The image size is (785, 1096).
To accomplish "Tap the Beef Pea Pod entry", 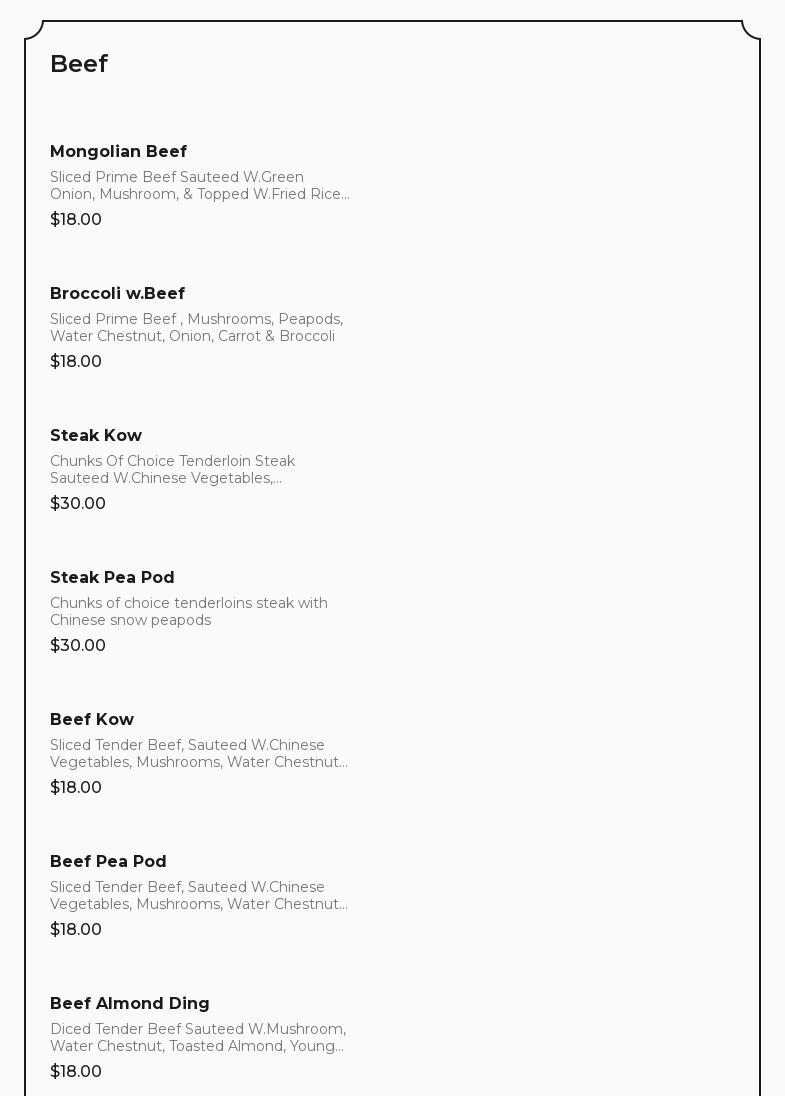I will click(x=108, y=862).
